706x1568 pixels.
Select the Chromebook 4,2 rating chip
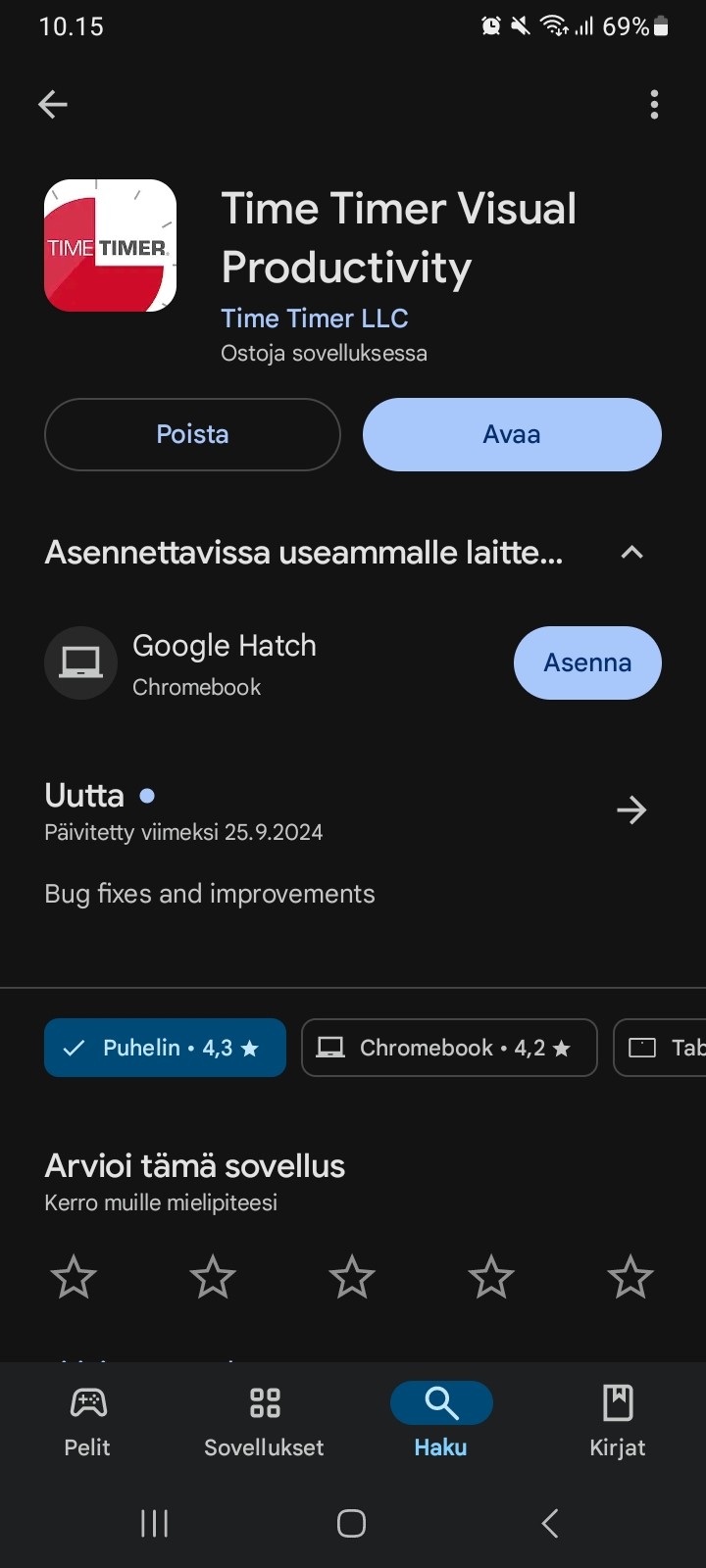coord(449,1048)
